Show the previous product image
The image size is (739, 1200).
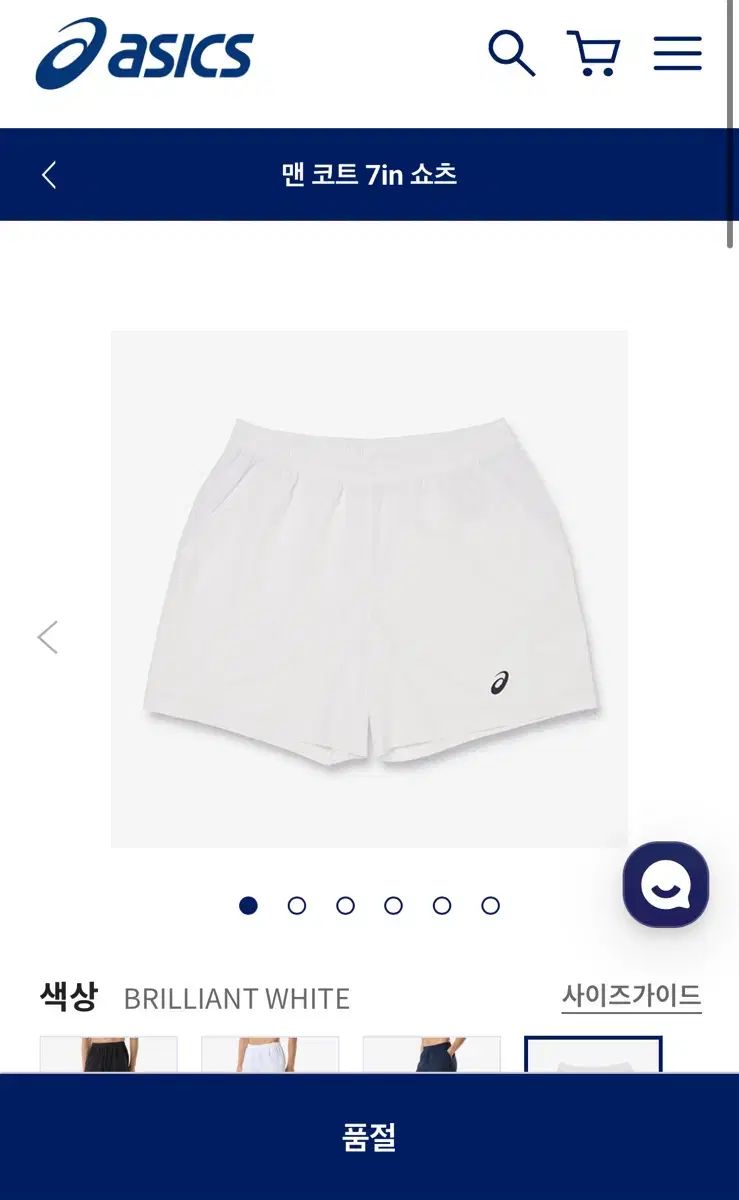(47, 637)
